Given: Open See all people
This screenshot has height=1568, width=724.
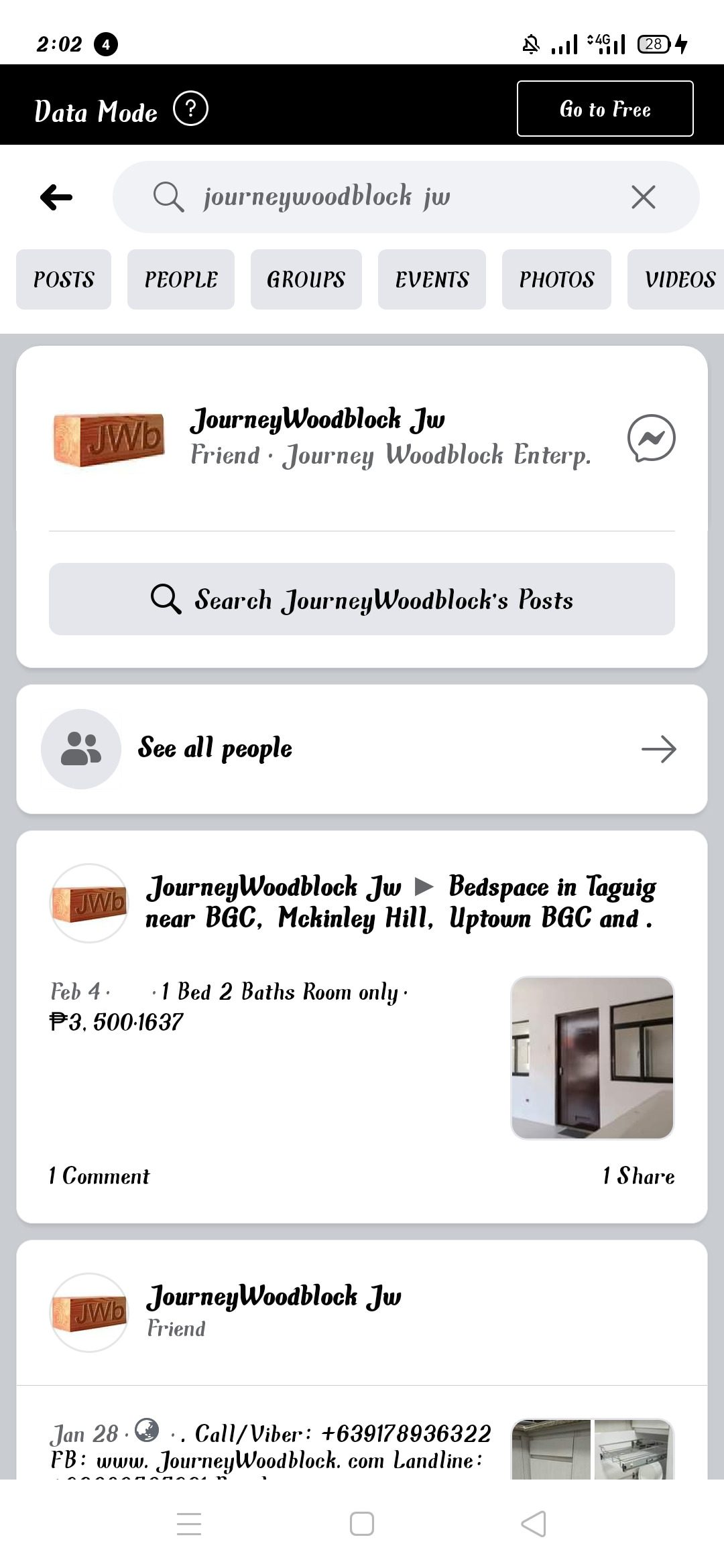Looking at the screenshot, I should [x=362, y=749].
